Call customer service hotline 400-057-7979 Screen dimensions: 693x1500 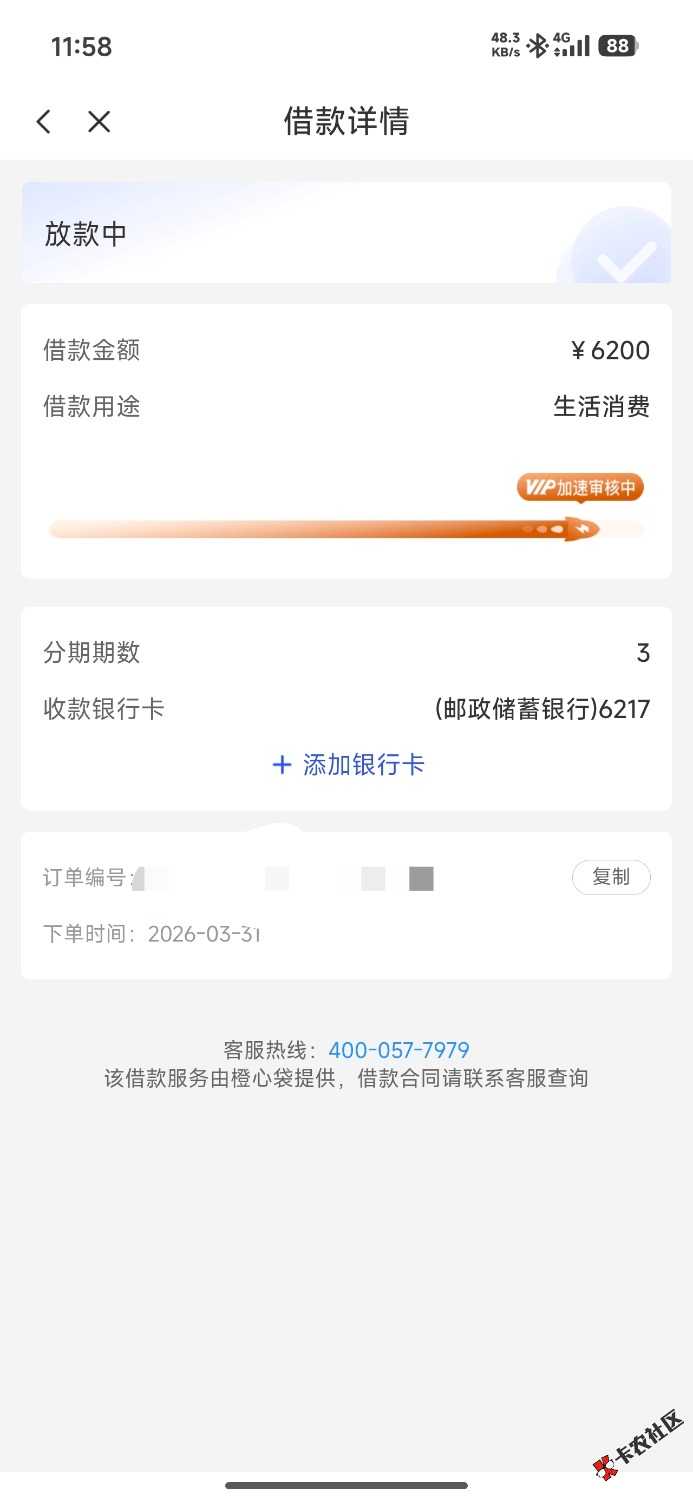399,1050
